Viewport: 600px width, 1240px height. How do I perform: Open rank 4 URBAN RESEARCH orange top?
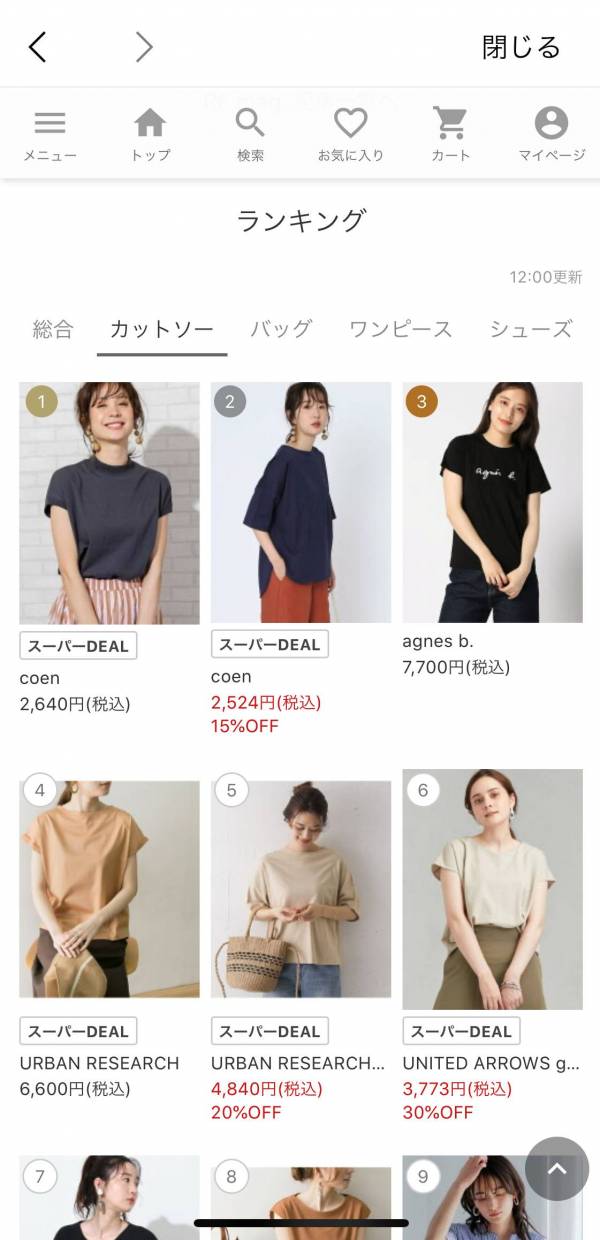pos(109,890)
